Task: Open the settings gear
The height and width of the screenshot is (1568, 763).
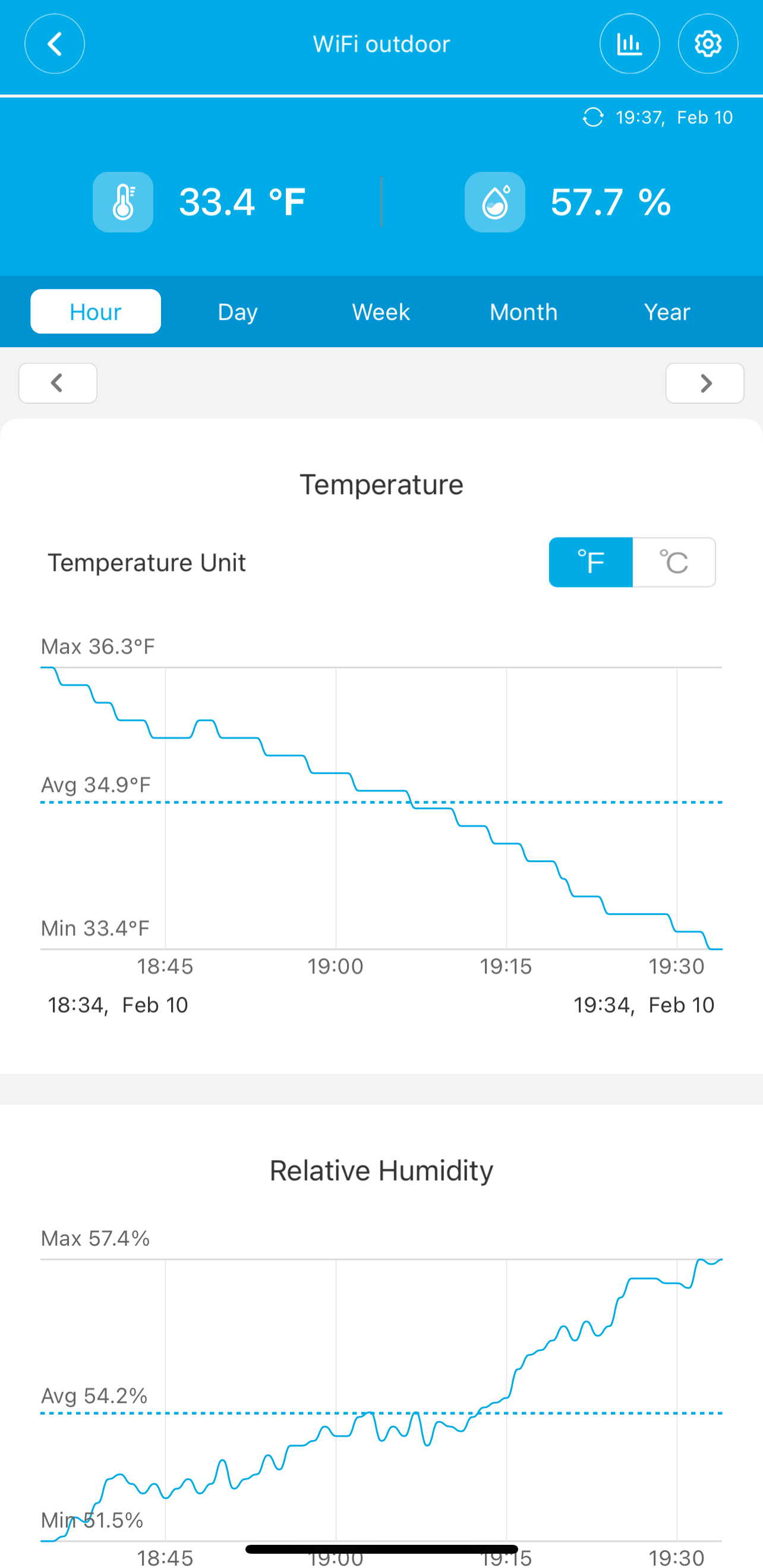Action: coord(708,44)
